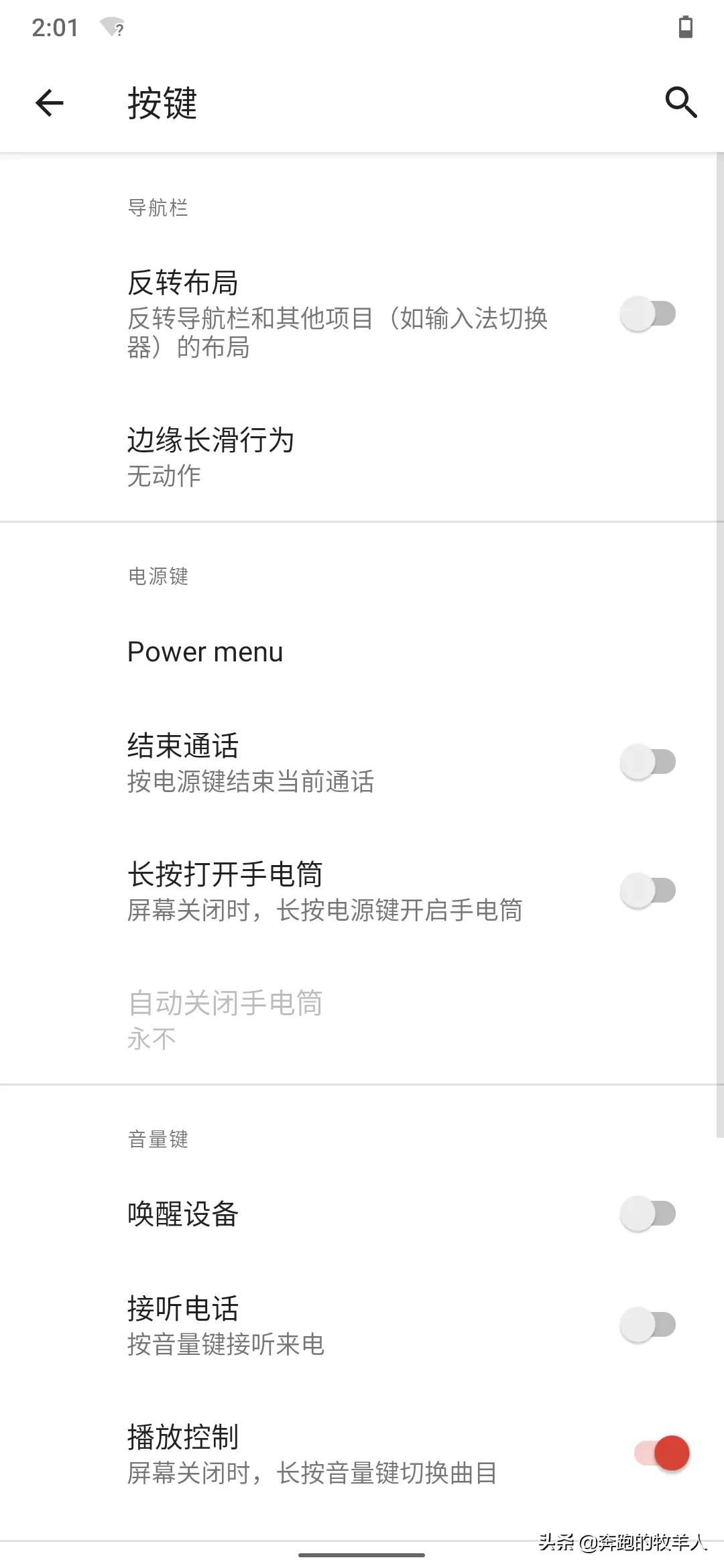Open the Power menu settings
The width and height of the screenshot is (724, 1568).
pyautogui.click(x=205, y=652)
